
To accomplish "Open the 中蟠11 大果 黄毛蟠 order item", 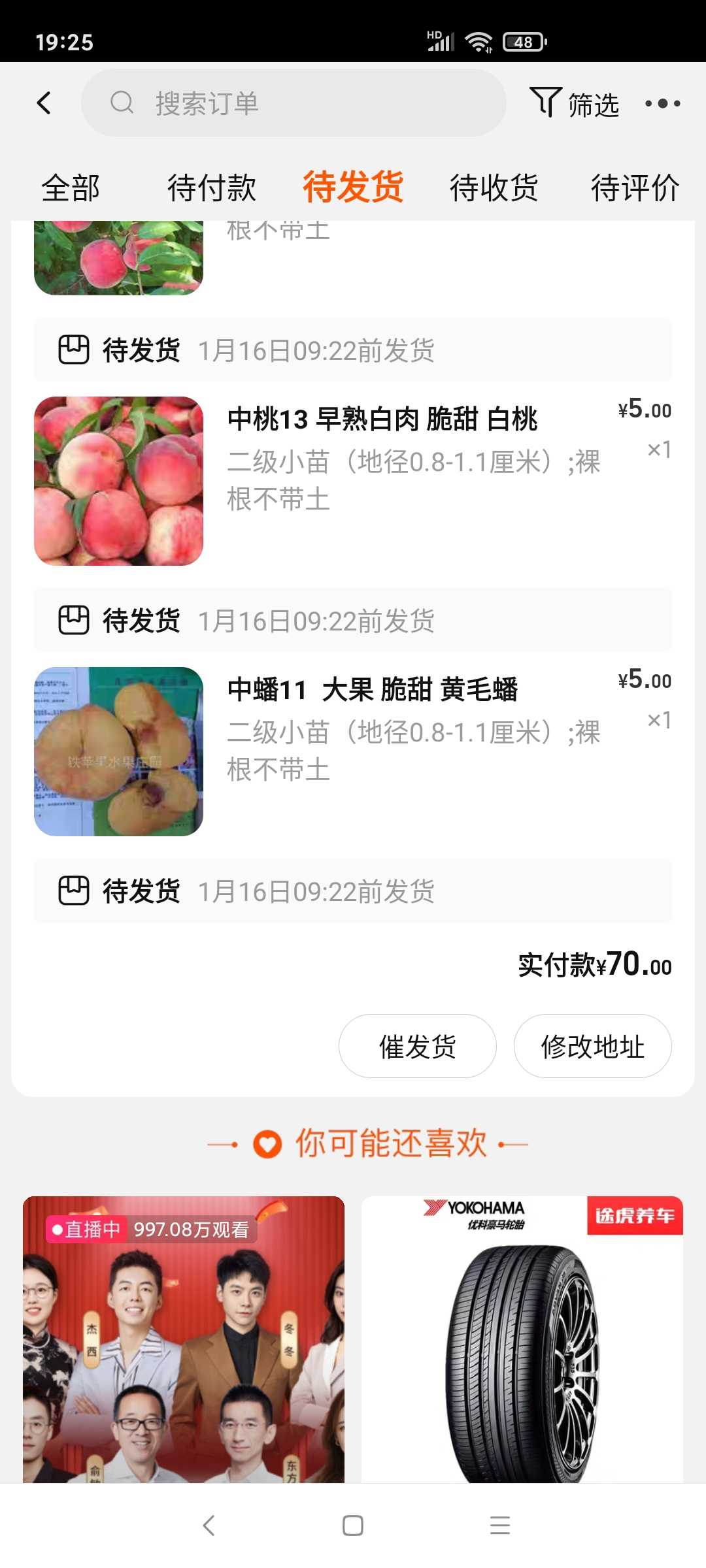I will coord(373,690).
